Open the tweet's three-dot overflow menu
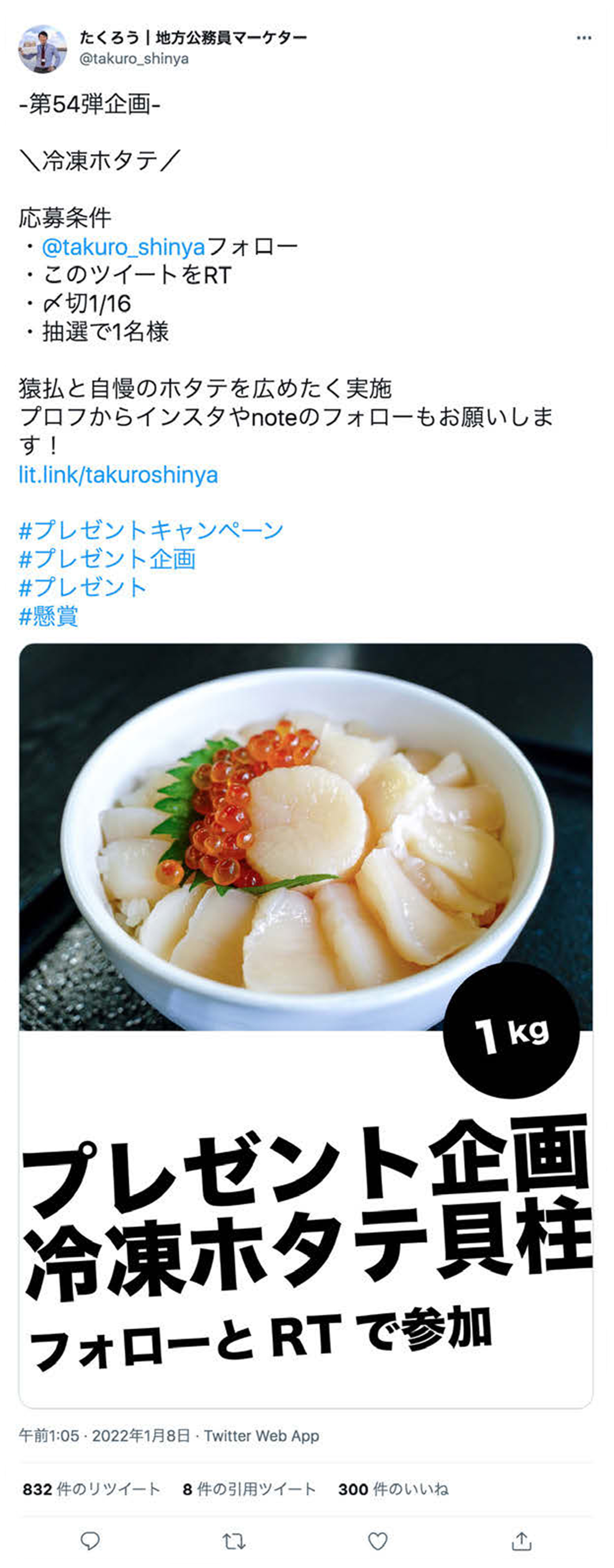614x1568 pixels. tap(583, 38)
